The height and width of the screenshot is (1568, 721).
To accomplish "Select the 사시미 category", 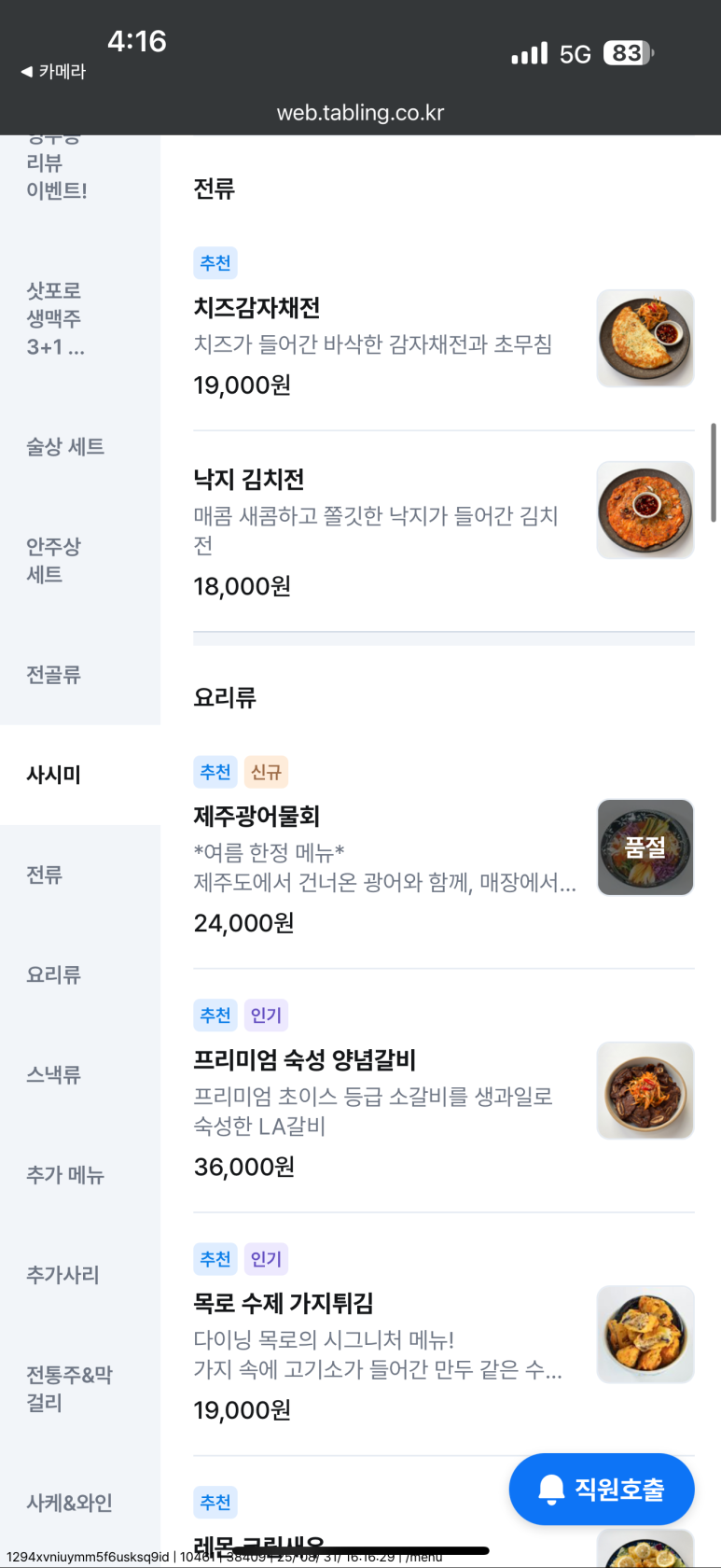I will (x=54, y=775).
